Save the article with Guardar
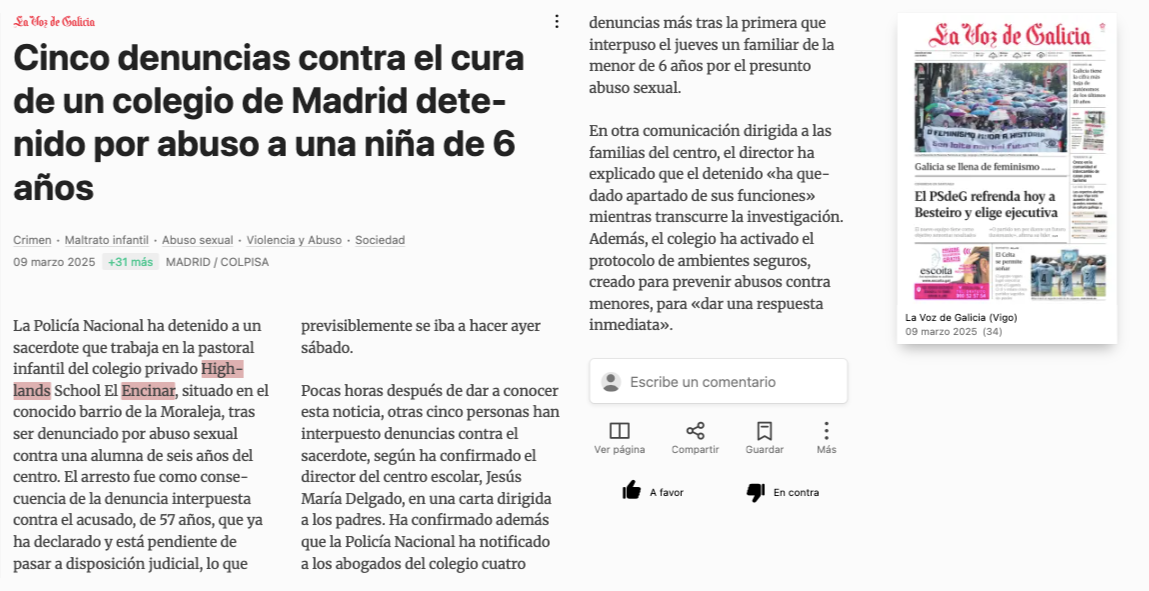 pos(764,438)
